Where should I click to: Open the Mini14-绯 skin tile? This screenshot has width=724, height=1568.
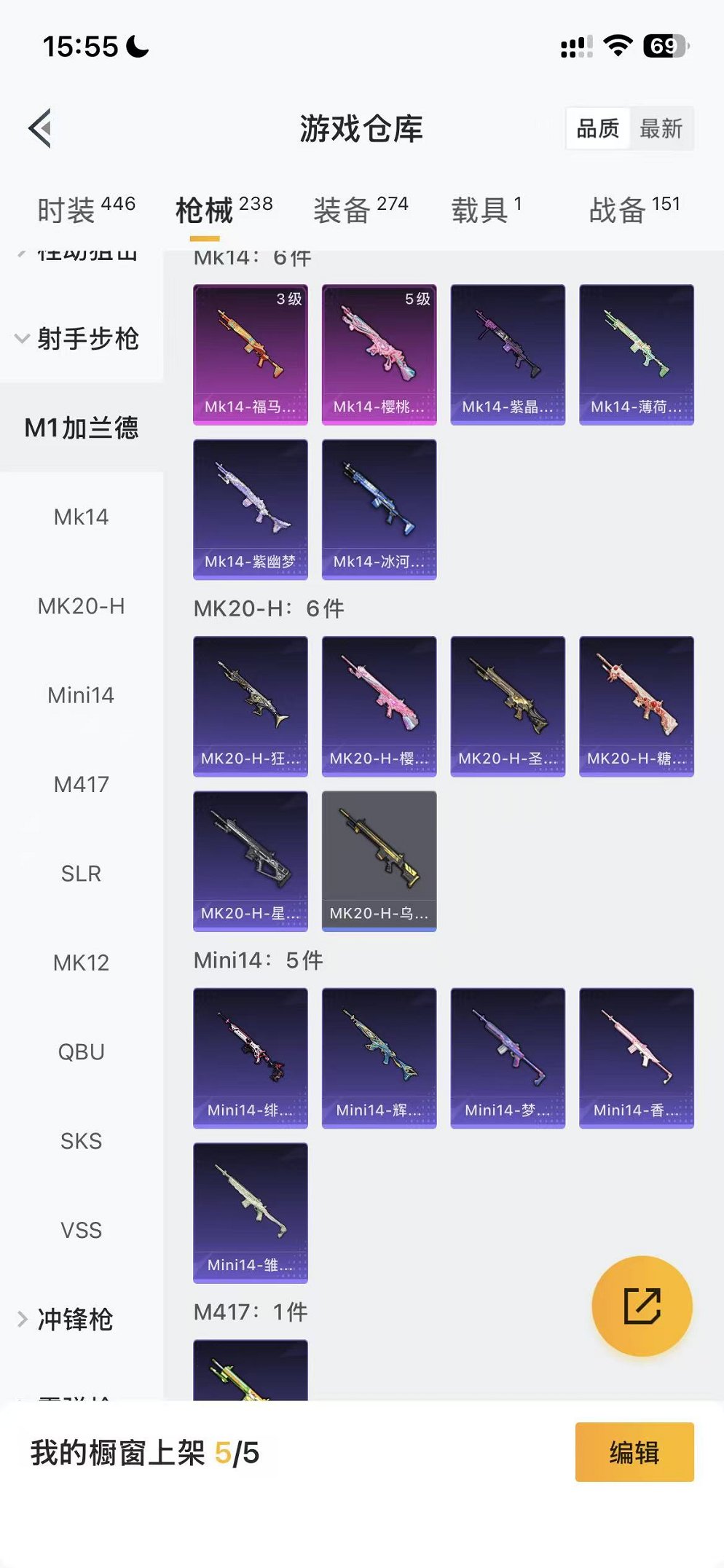pyautogui.click(x=250, y=1058)
